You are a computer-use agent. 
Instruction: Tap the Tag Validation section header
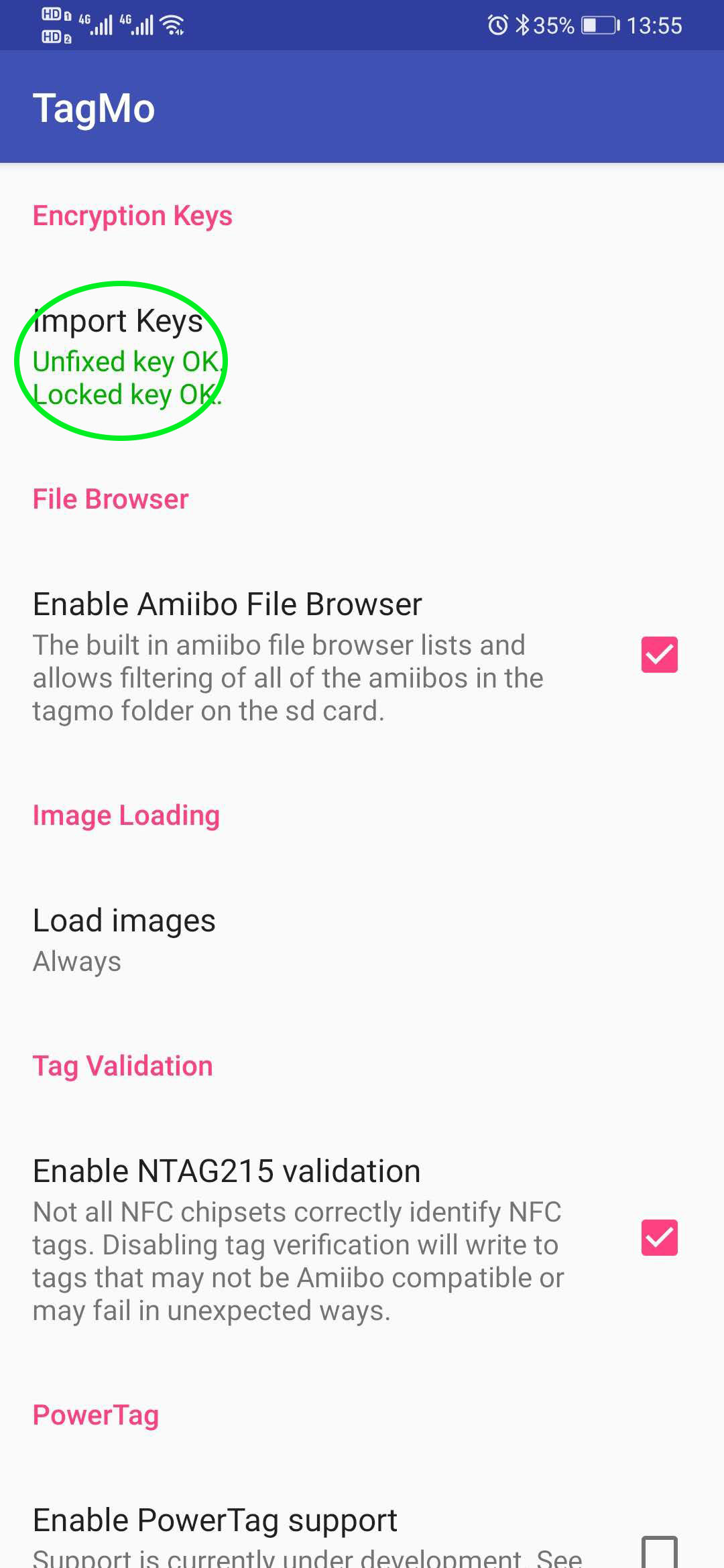123,1065
